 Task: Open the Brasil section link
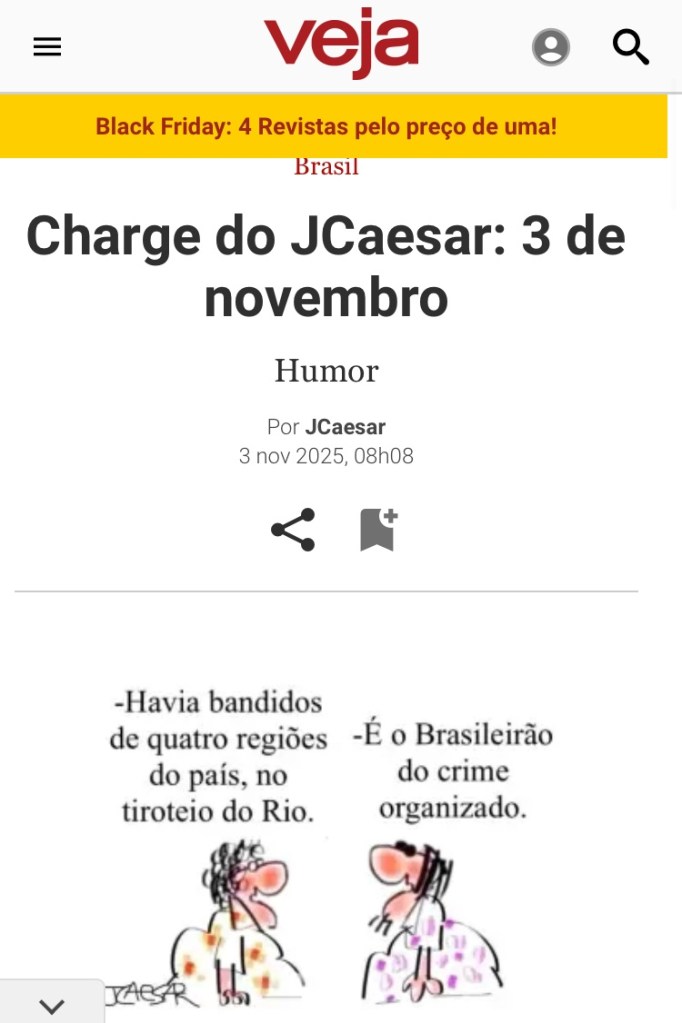coord(326,167)
